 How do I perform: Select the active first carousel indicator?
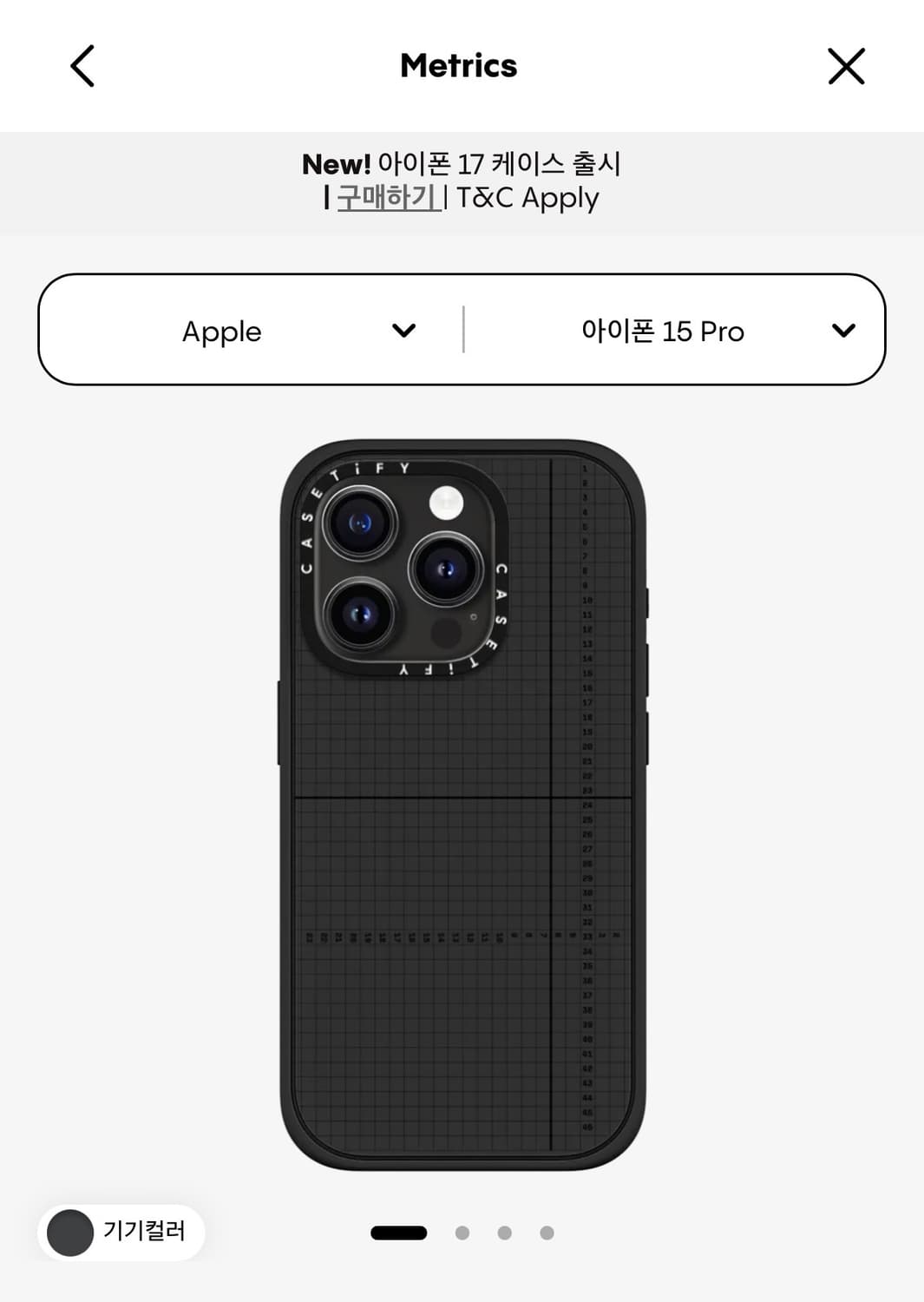(x=400, y=1232)
